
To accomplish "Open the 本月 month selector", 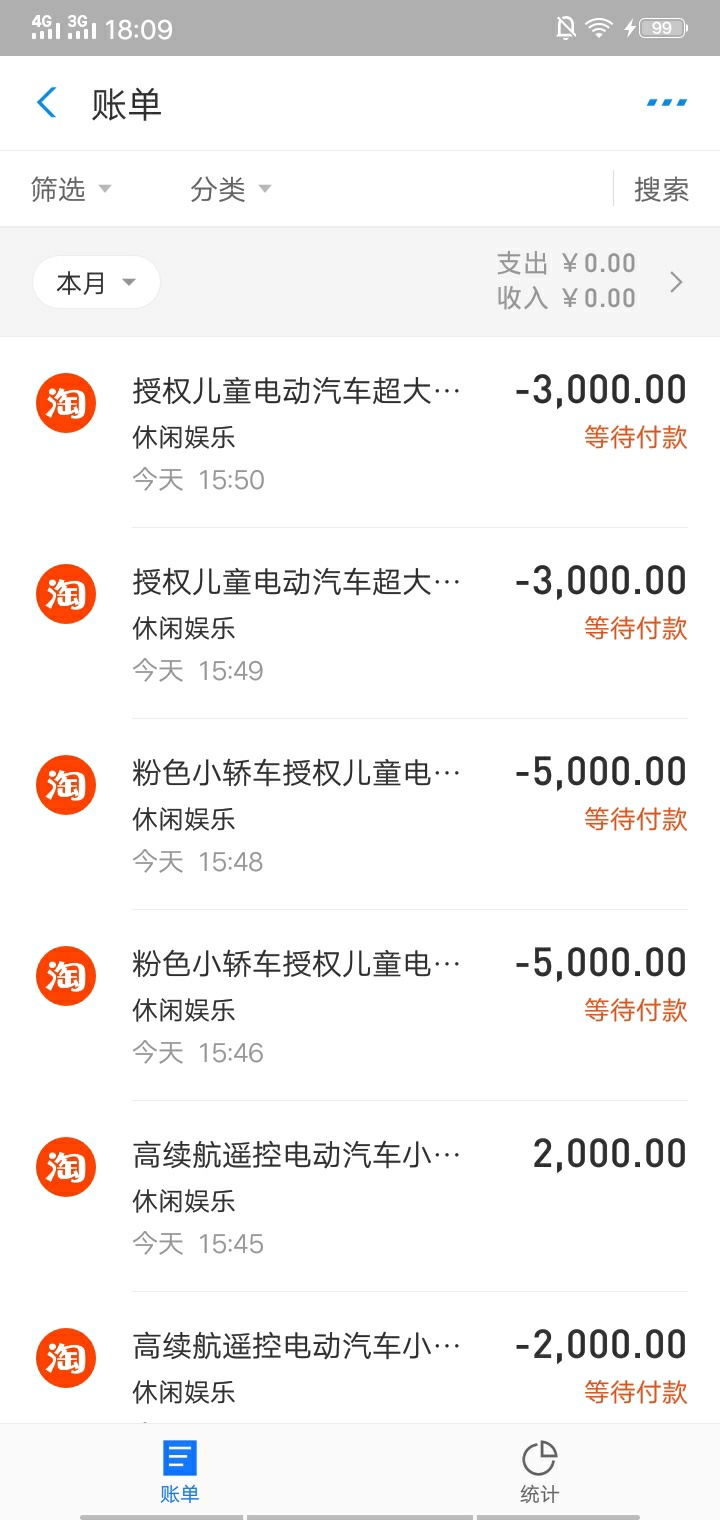I will (x=96, y=283).
